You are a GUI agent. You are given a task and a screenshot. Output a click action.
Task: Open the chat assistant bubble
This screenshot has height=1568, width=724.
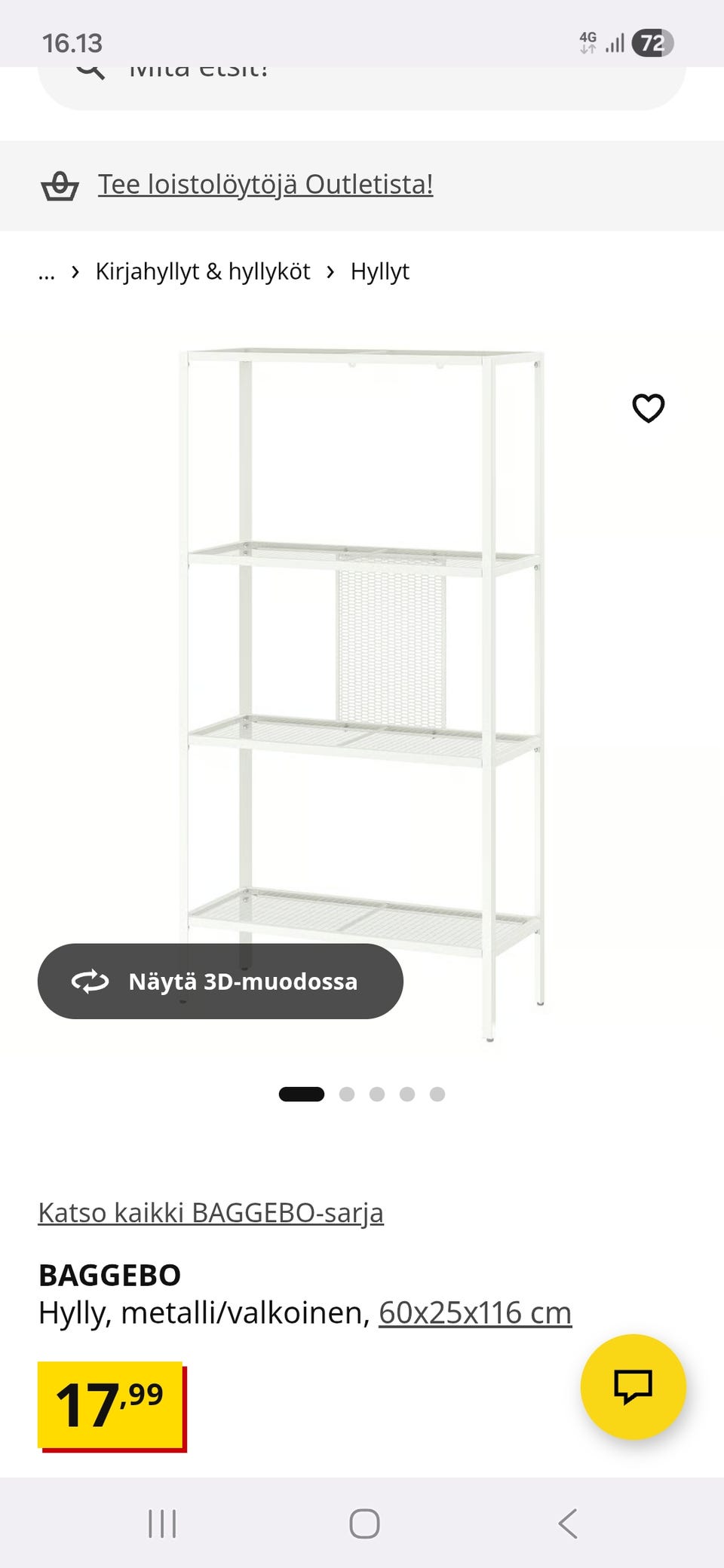(x=633, y=1386)
